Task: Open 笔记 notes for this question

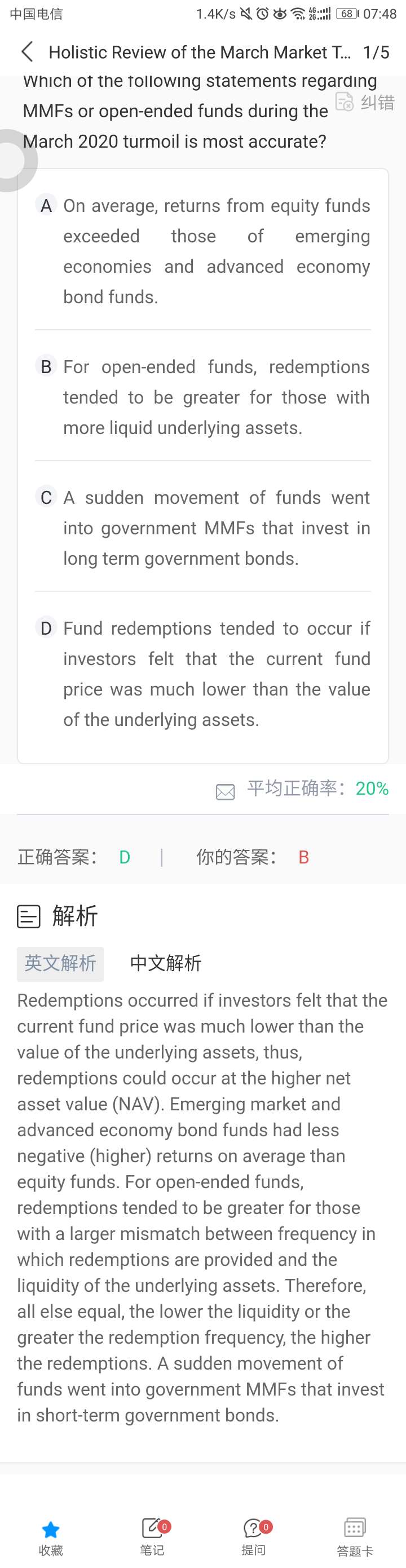Action: [152, 1537]
